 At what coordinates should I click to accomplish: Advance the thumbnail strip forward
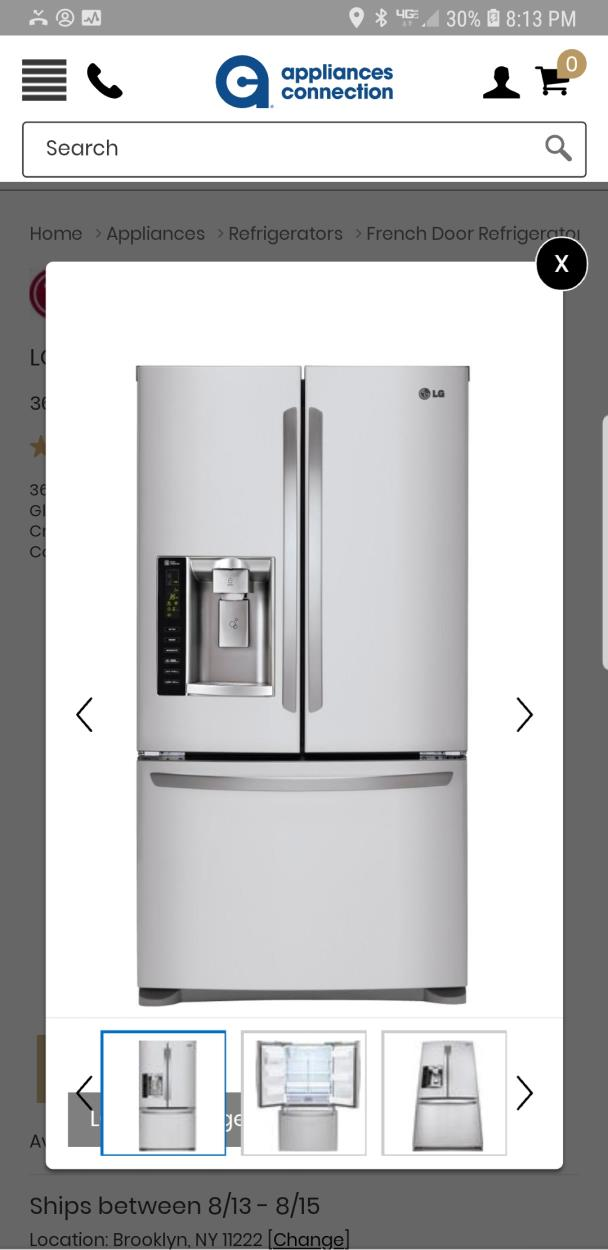tap(524, 1093)
